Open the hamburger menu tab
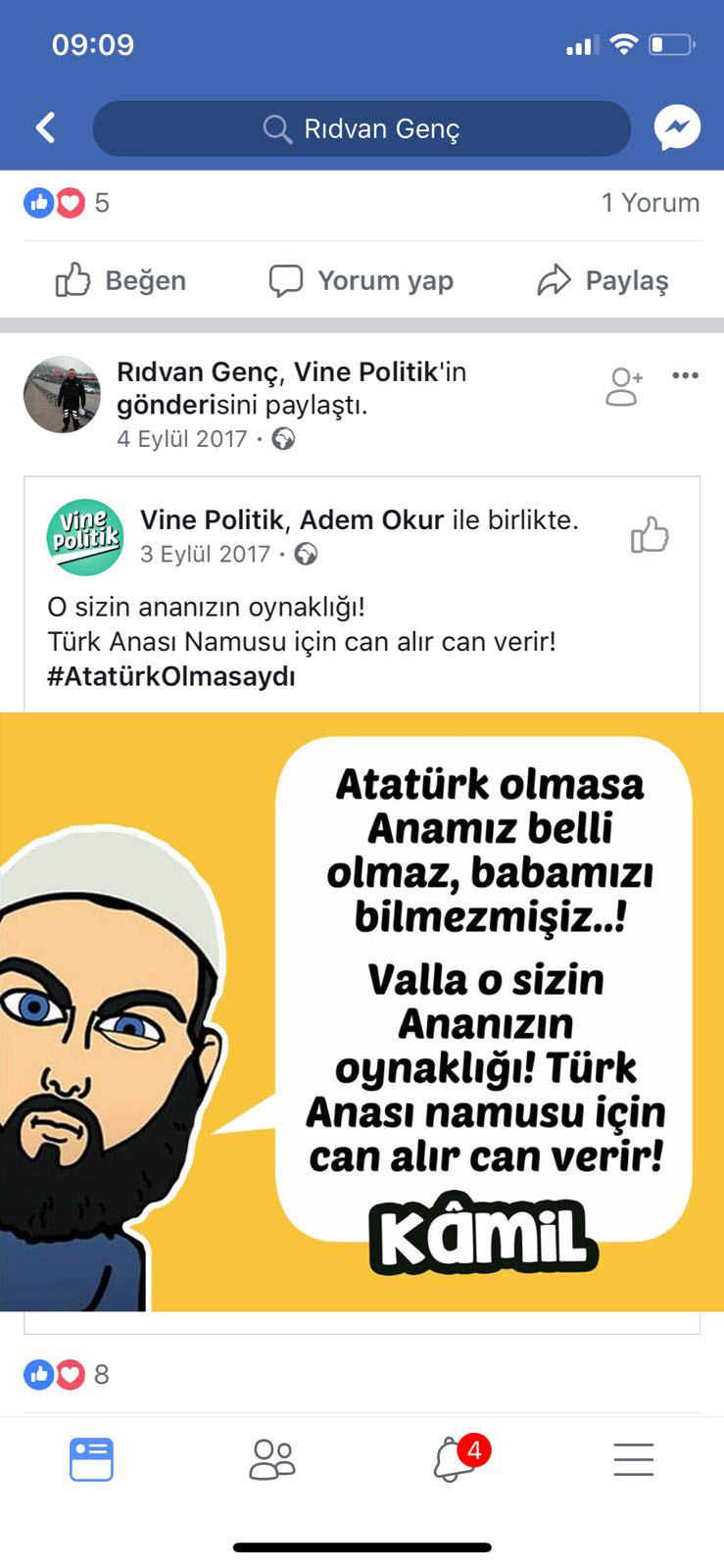 [x=633, y=1459]
